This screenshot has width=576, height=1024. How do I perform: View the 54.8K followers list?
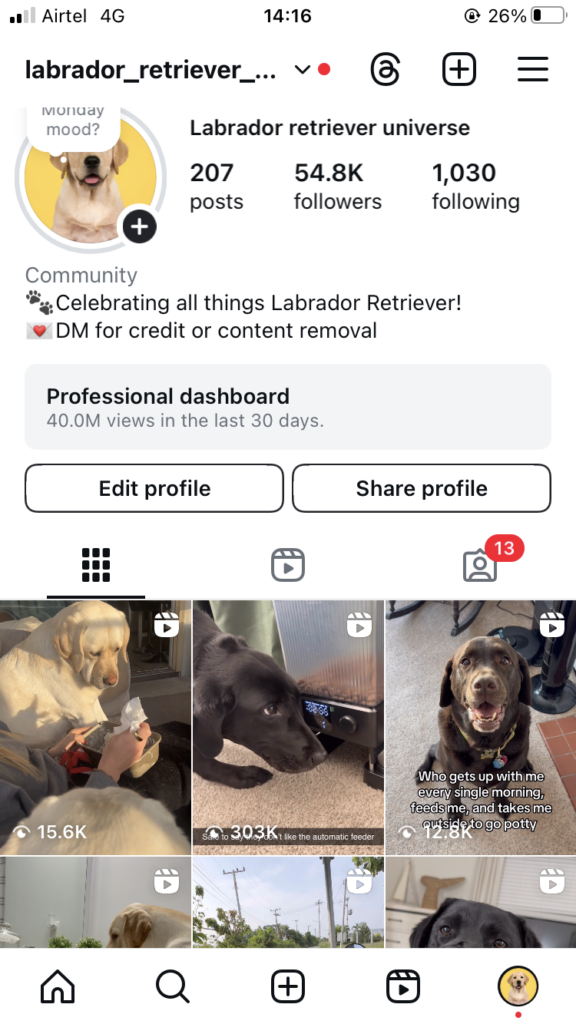(338, 186)
